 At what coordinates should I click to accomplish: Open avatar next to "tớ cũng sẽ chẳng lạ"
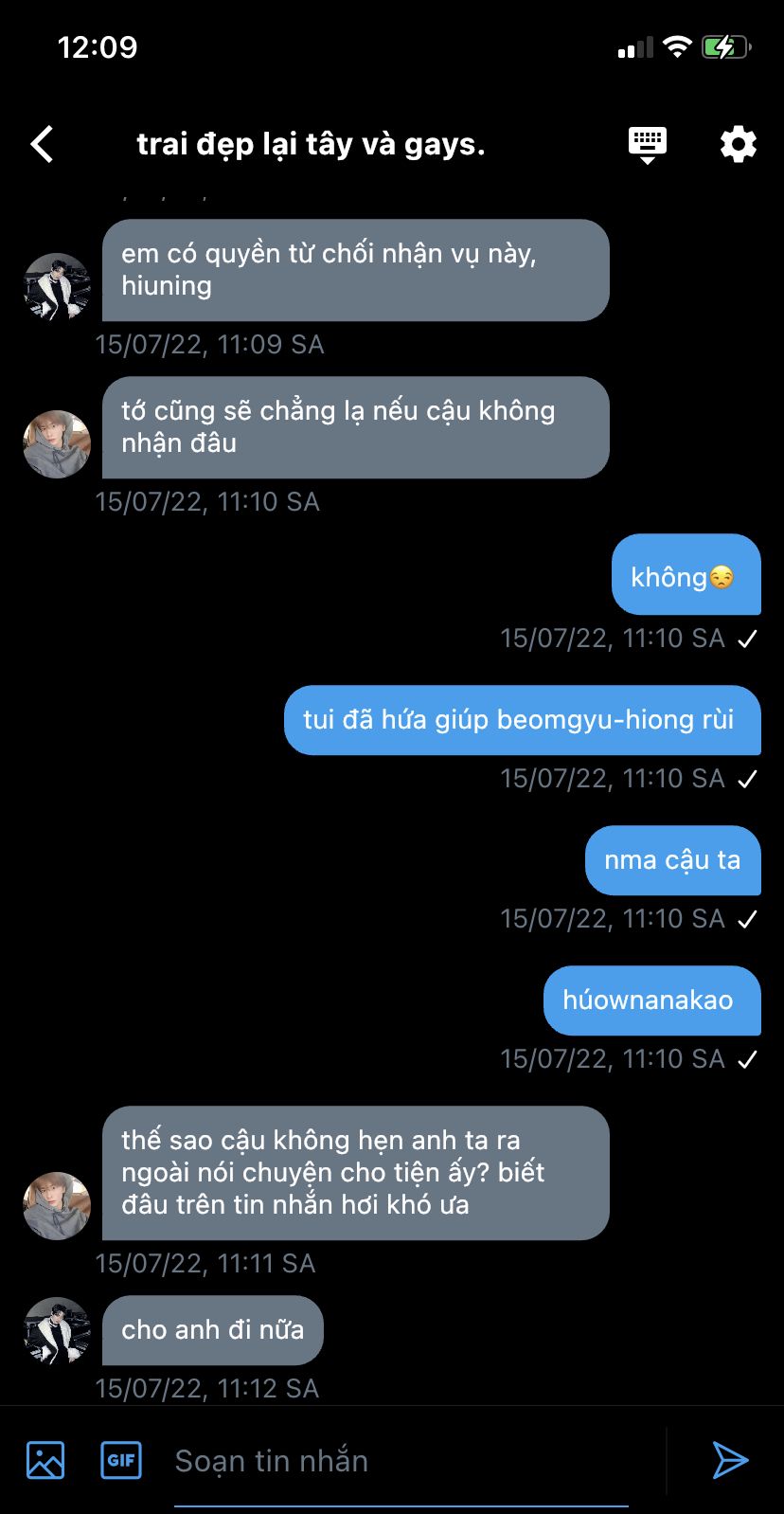[57, 443]
